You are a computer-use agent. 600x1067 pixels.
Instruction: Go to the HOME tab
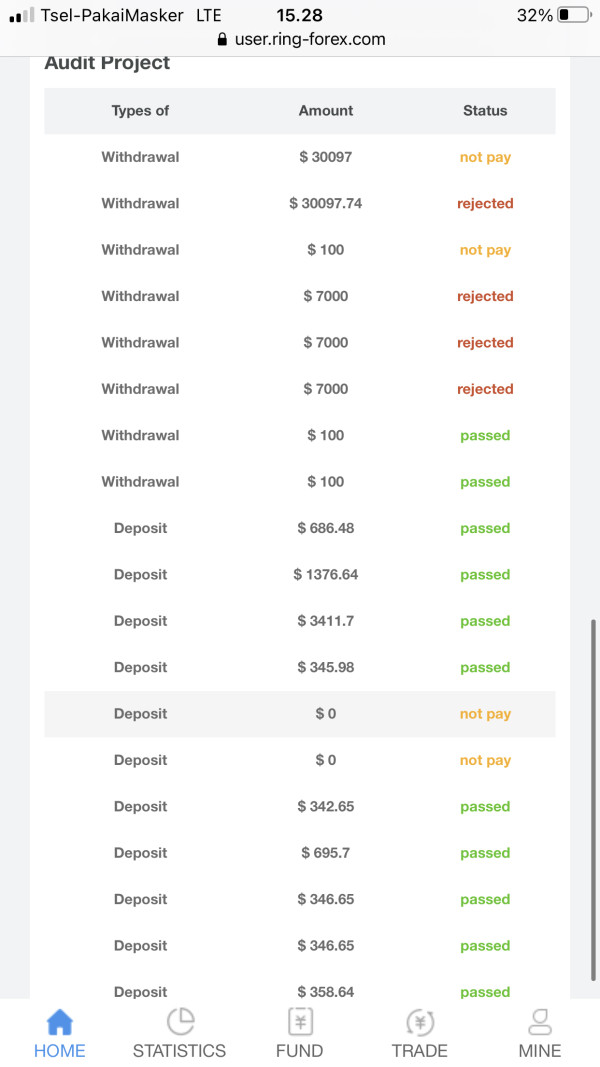pos(60,1034)
